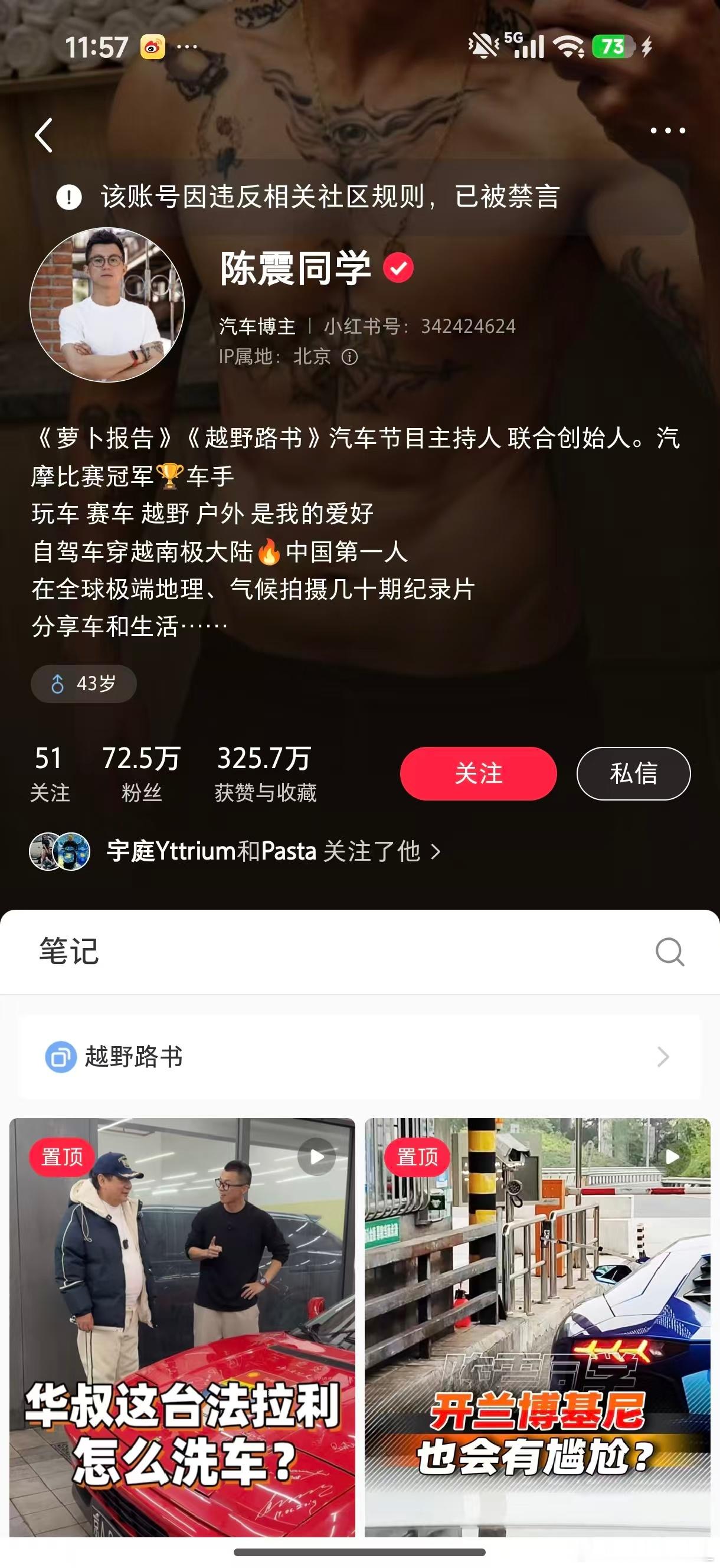The width and height of the screenshot is (720, 1568).
Task: Tap the 关注 button to follow
Action: [x=479, y=772]
